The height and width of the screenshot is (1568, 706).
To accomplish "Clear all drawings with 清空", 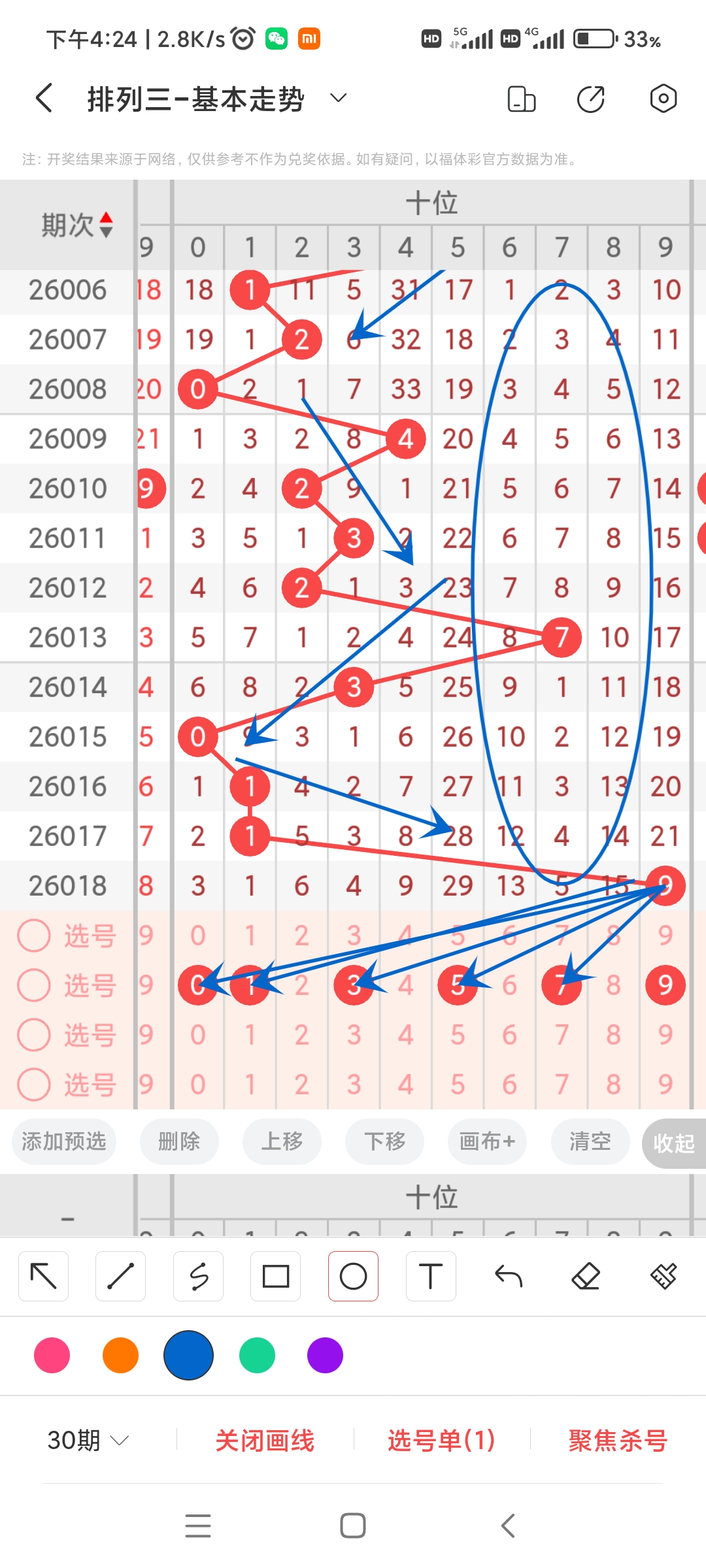I will 590,1141.
